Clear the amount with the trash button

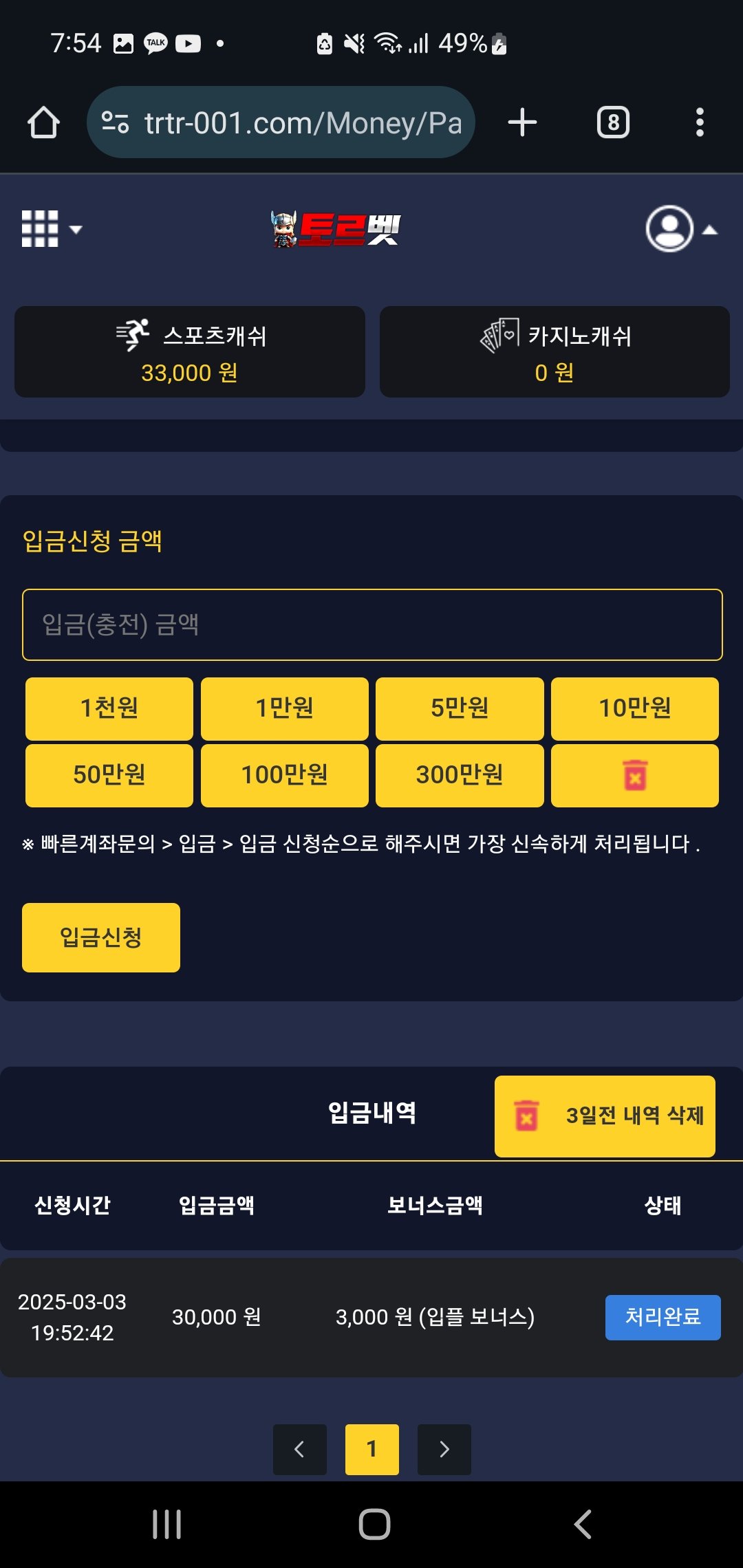click(634, 775)
